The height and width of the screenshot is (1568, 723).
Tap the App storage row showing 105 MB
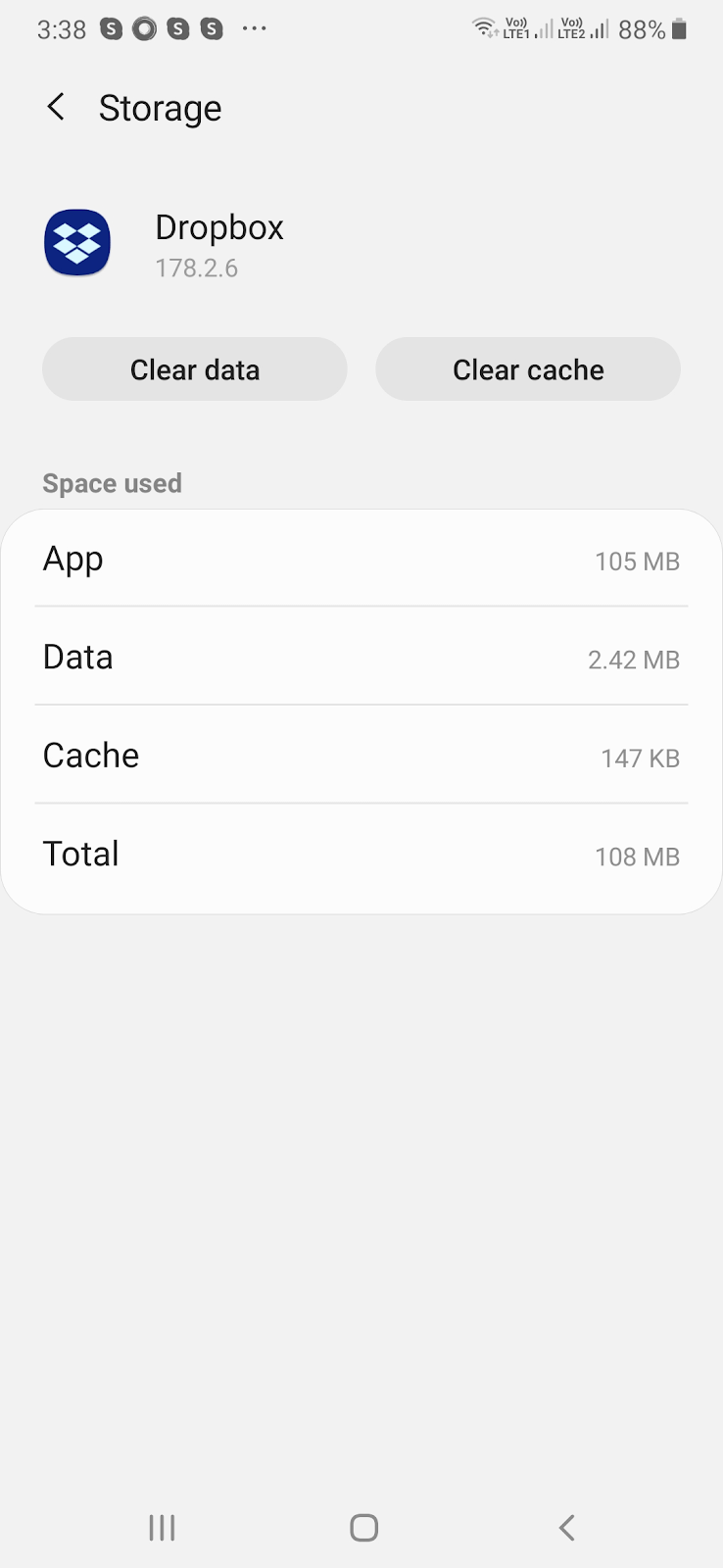tap(361, 559)
